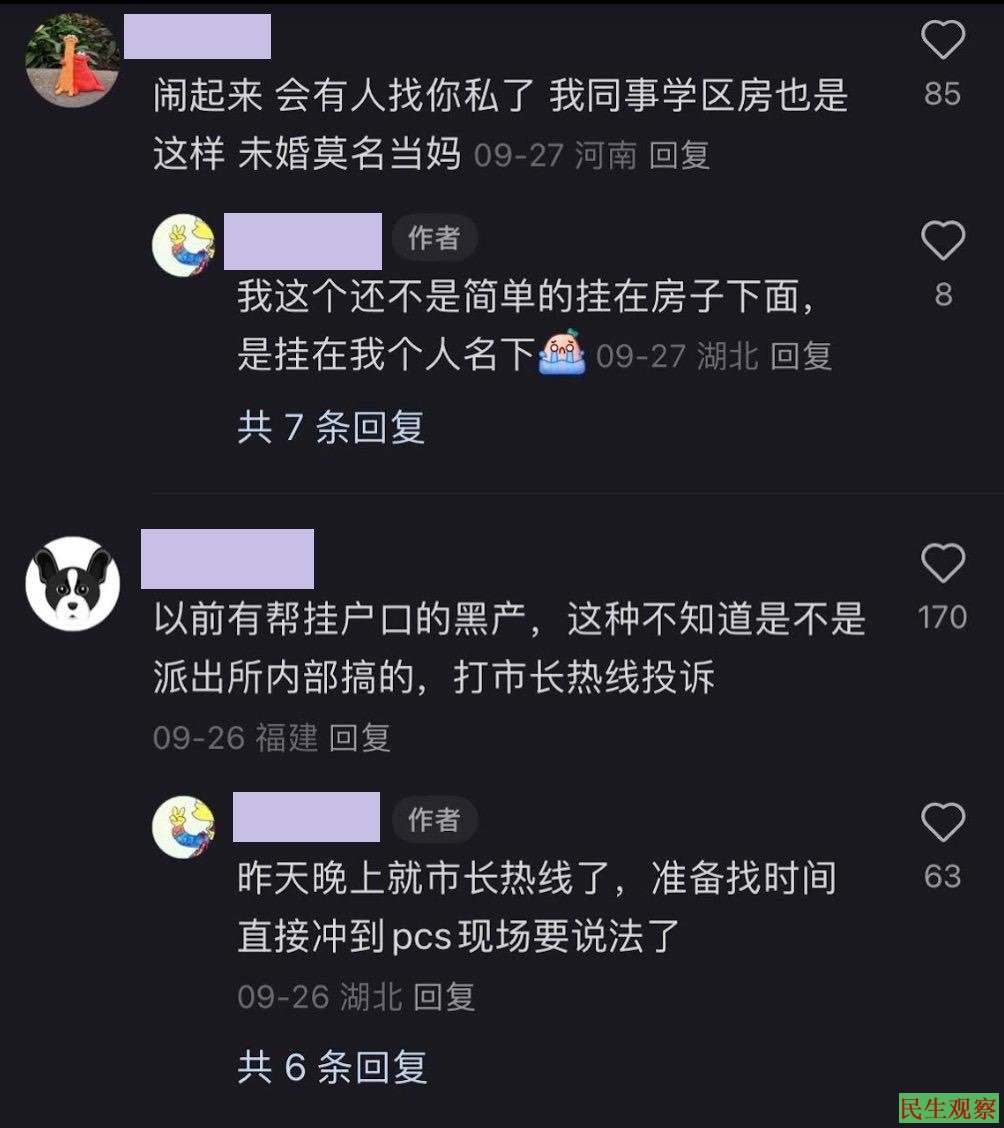Reply to the 福建 commenter
Screen dimensions: 1004x1128
[x=359, y=738]
